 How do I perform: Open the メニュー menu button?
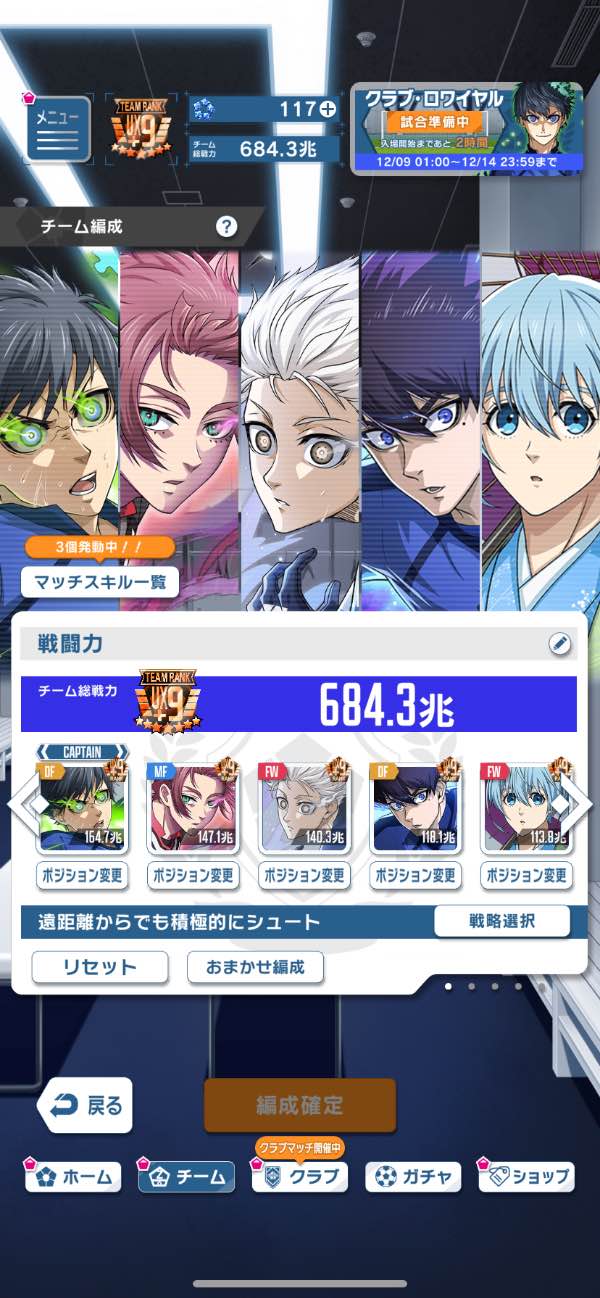(x=58, y=130)
